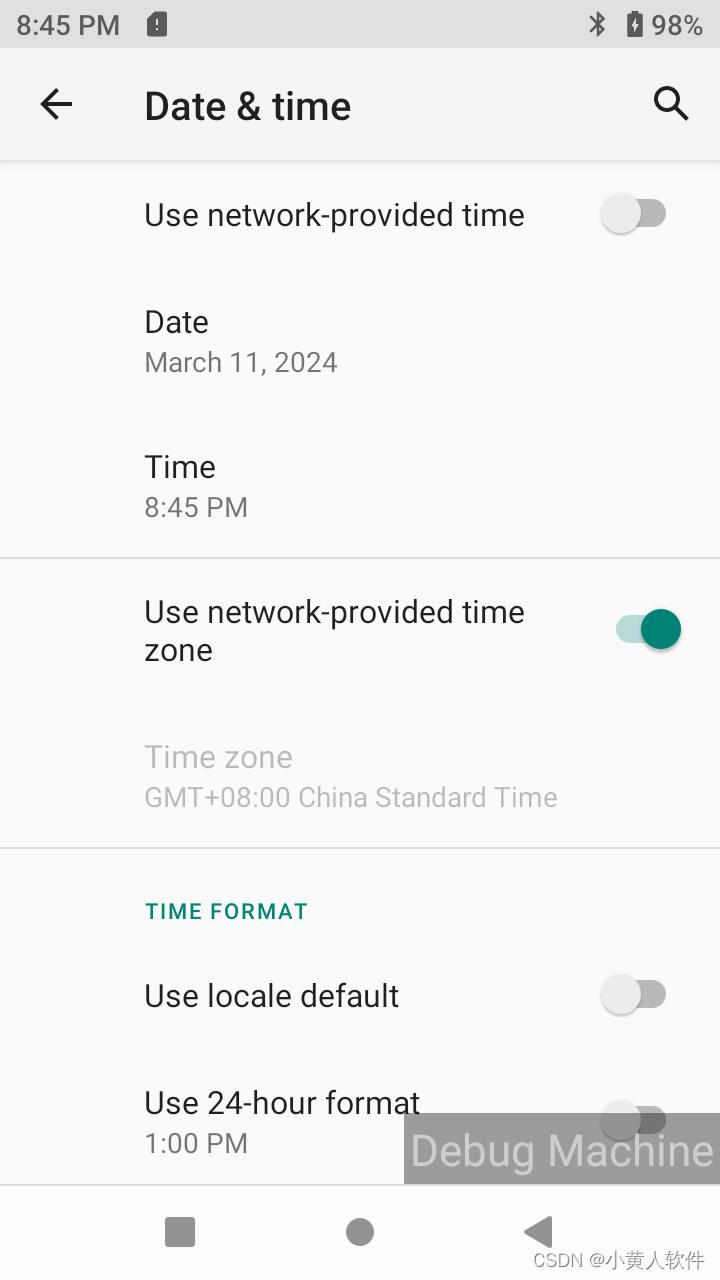
Task: Tap the grayed-out Time zone entry
Action: pos(351,776)
